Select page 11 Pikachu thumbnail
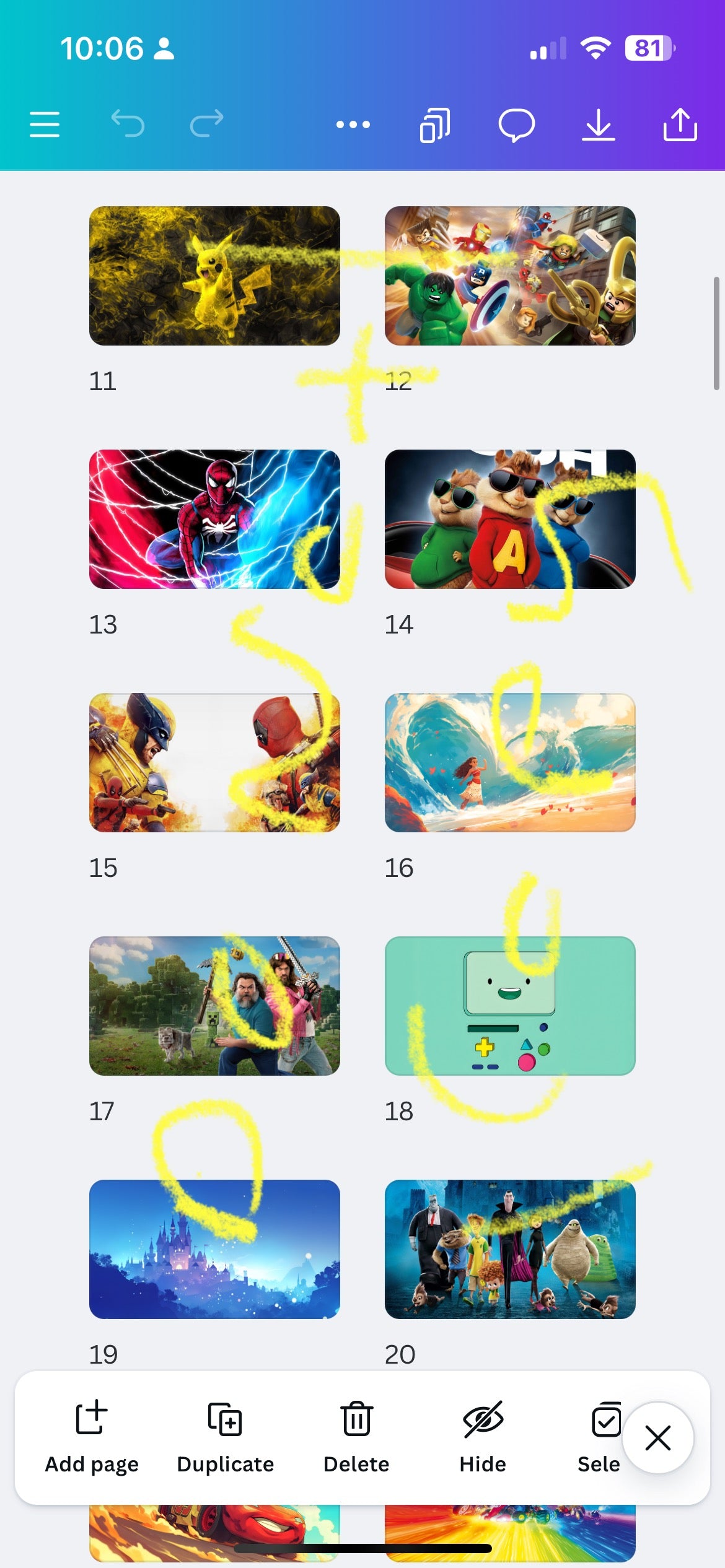The image size is (725, 1568). coord(214,276)
